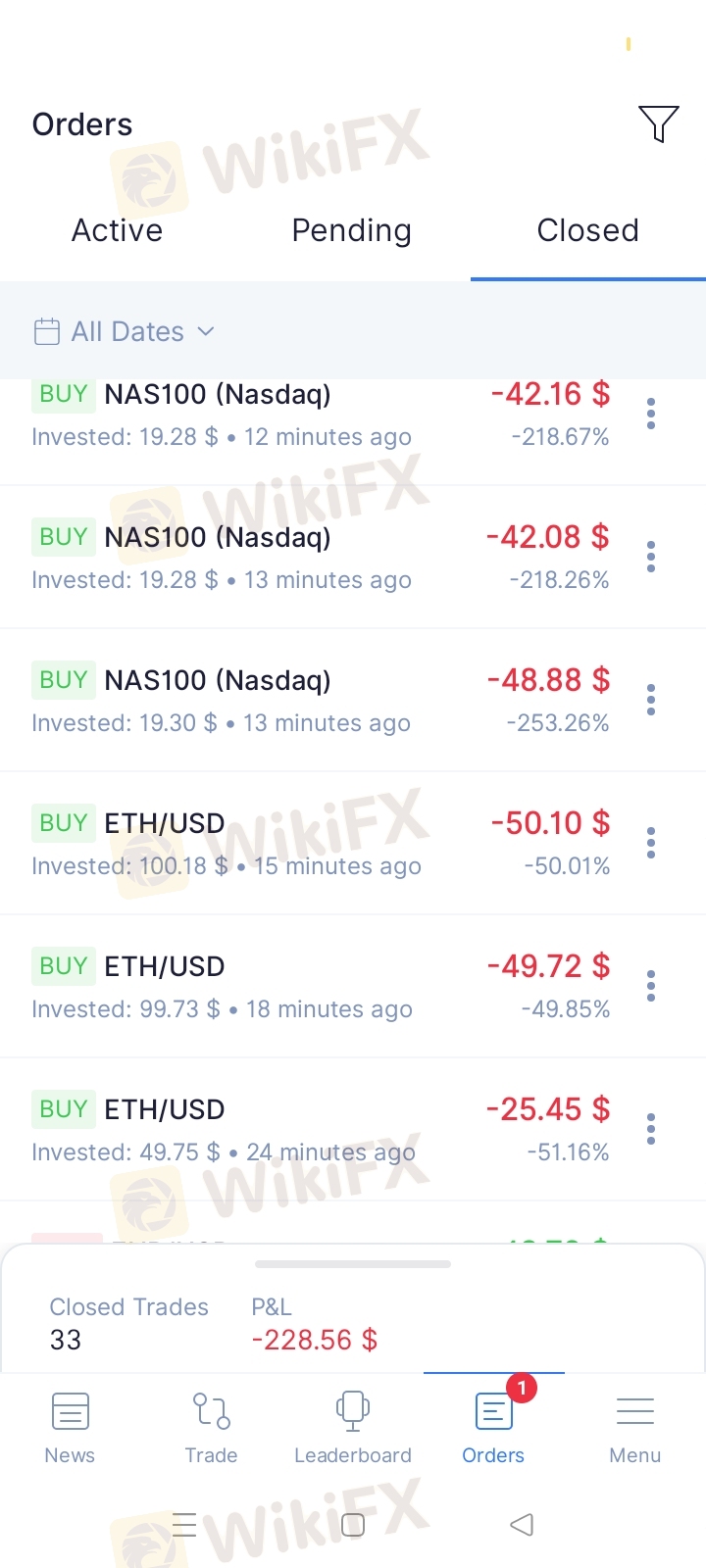706x1568 pixels.
Task: Go to the News tab
Action: [70, 1428]
